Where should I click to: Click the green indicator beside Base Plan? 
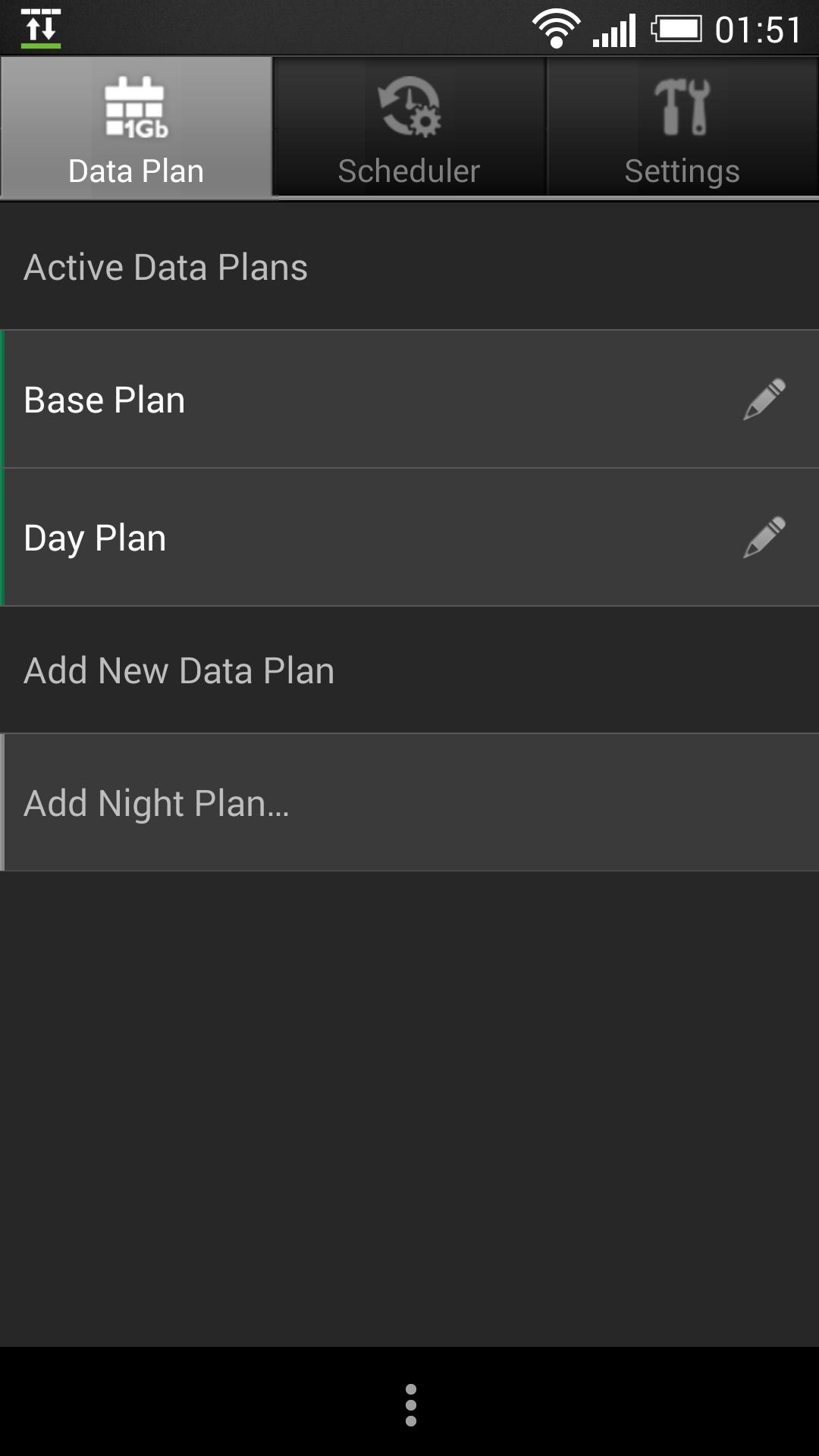(x=3, y=400)
